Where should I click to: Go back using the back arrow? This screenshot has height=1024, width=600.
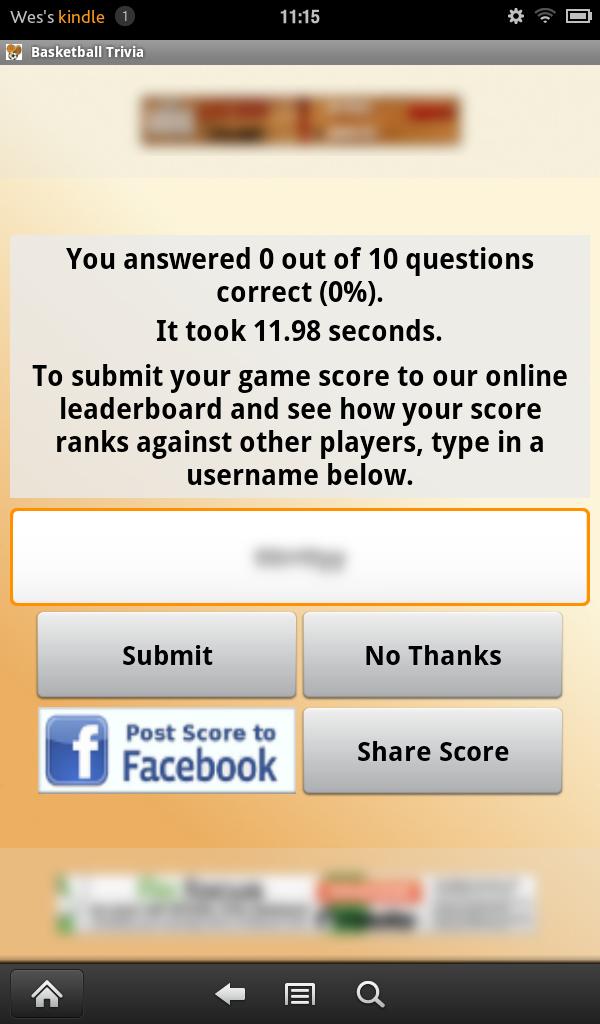[x=230, y=993]
